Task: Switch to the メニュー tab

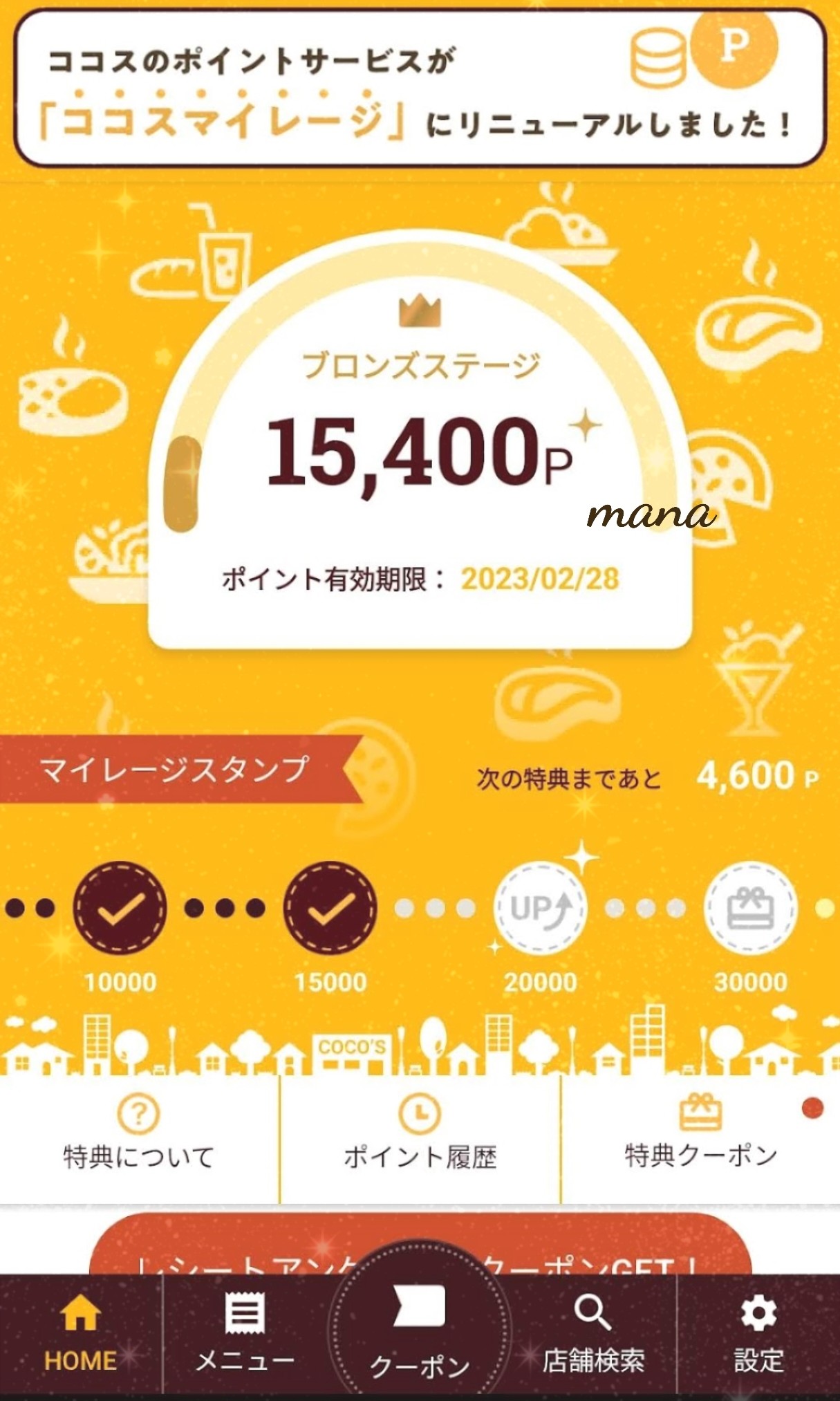Action: (x=245, y=1335)
